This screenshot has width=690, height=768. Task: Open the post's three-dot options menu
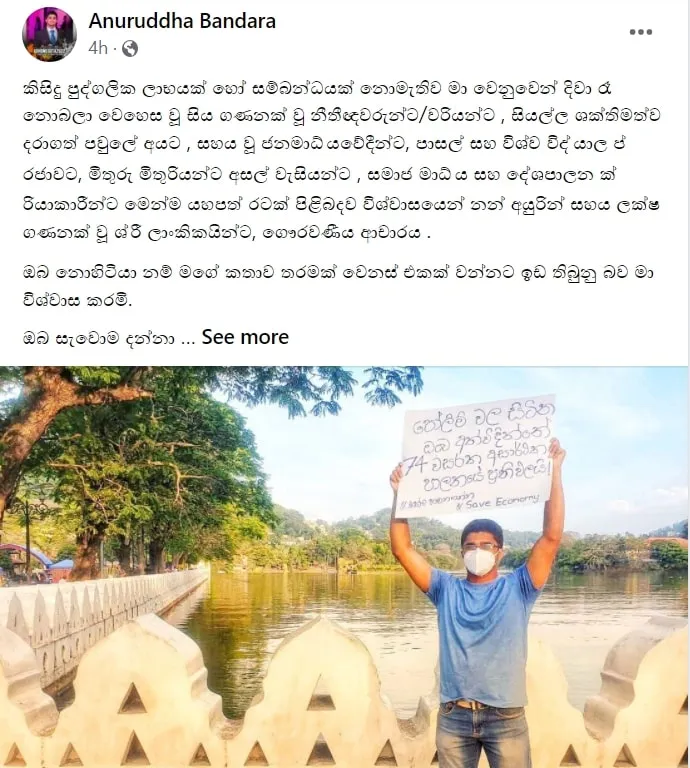(640, 32)
